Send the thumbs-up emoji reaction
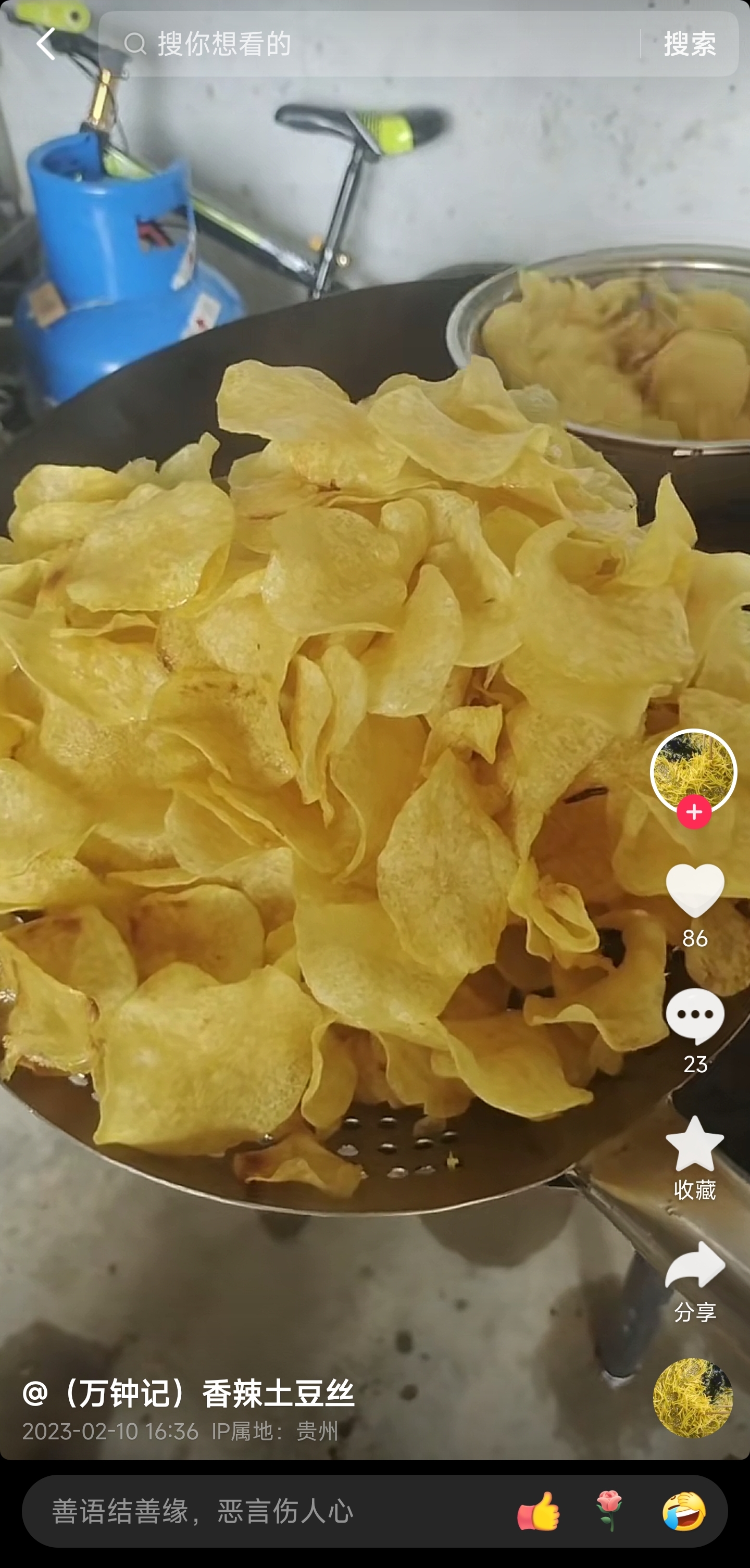The height and width of the screenshot is (1568, 750). (538, 1511)
